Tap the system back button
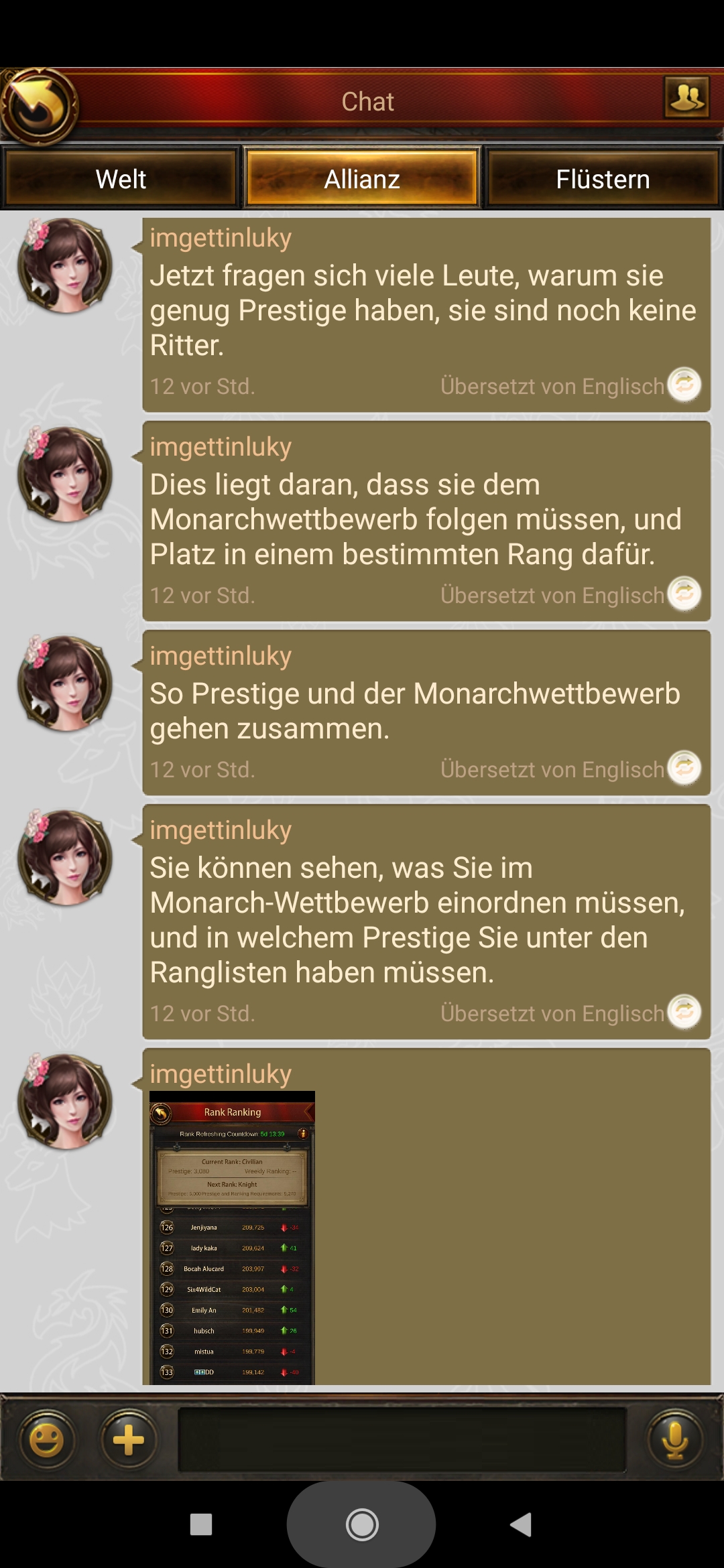 [x=521, y=1524]
